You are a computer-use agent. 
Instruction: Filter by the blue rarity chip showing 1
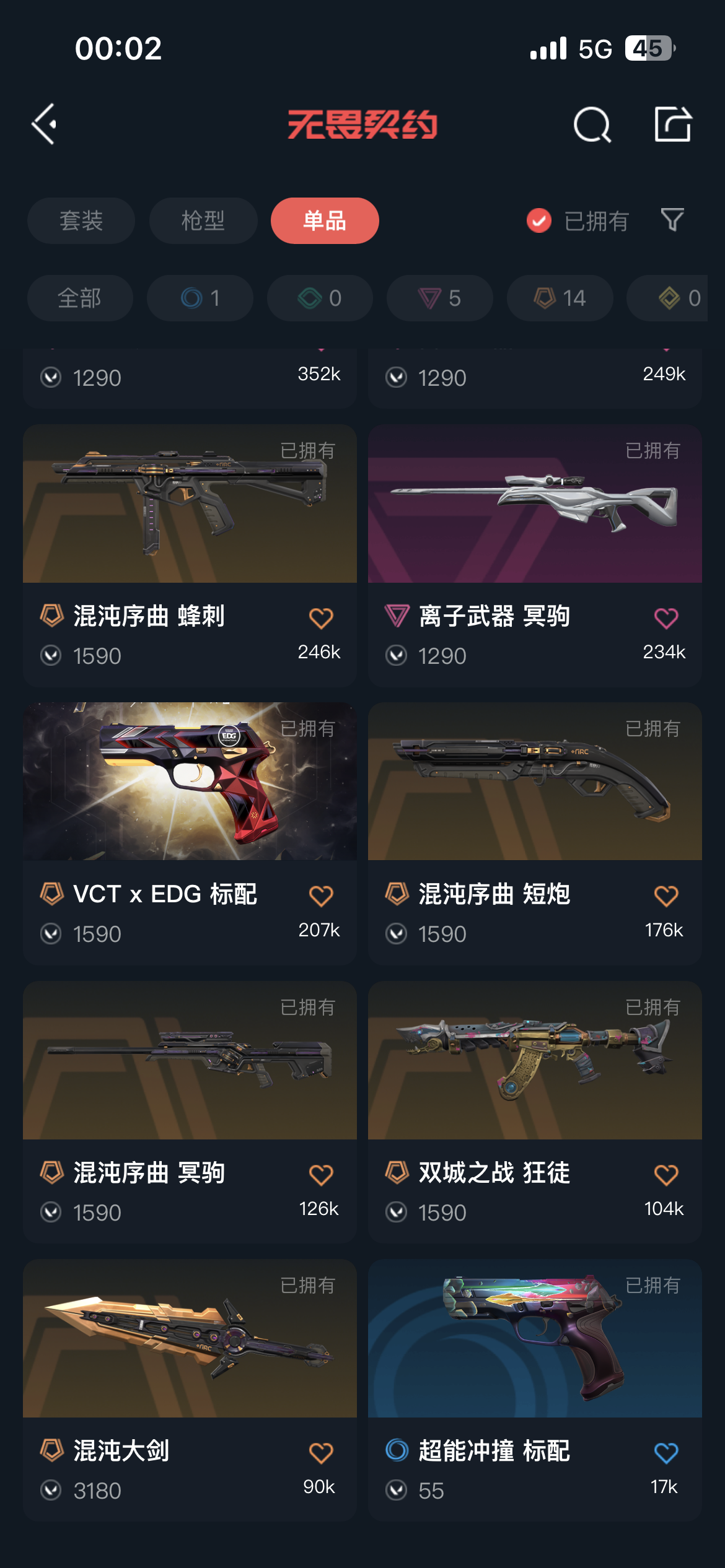pos(200,298)
